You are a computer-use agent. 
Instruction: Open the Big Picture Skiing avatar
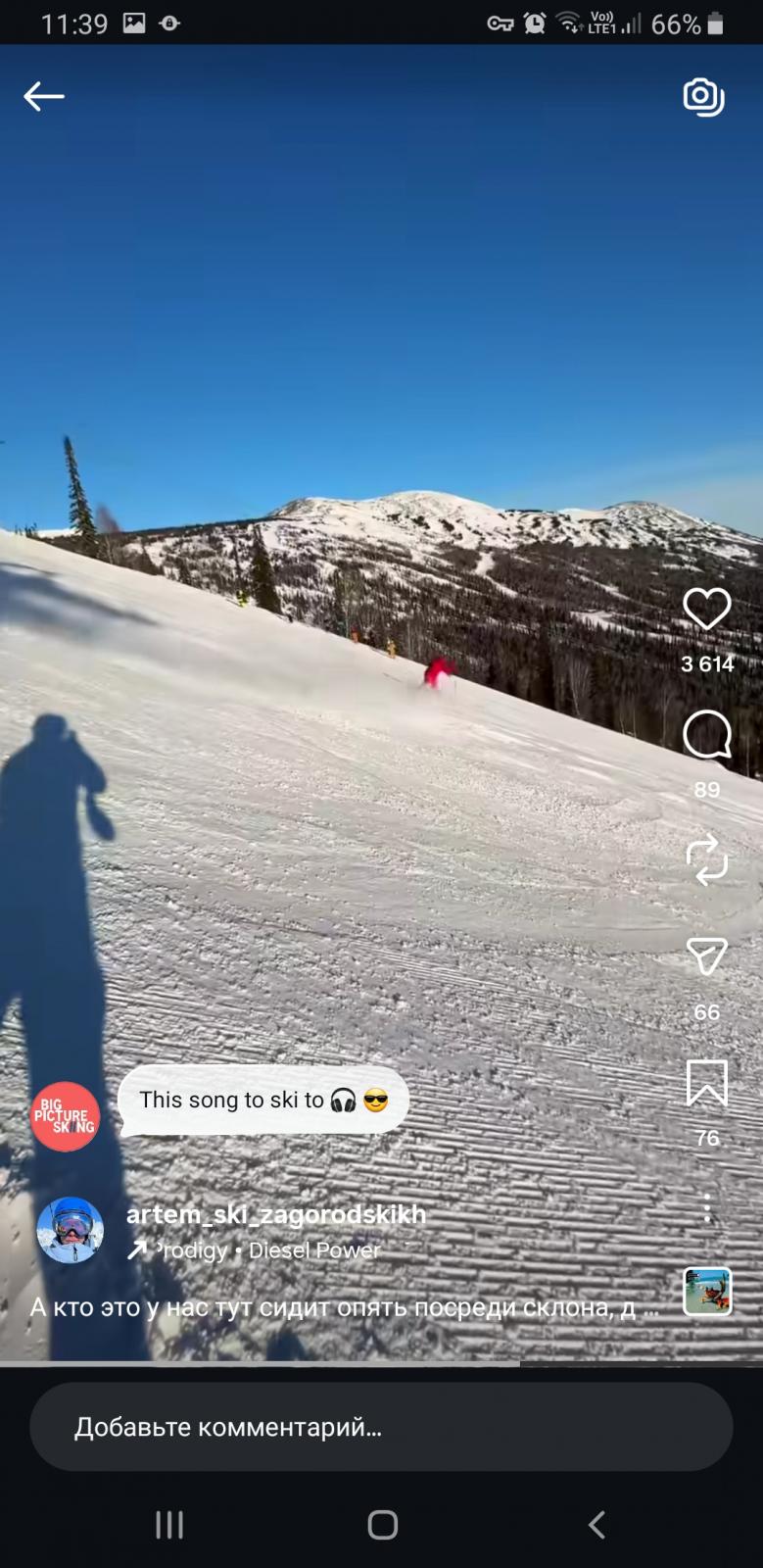(x=65, y=1116)
